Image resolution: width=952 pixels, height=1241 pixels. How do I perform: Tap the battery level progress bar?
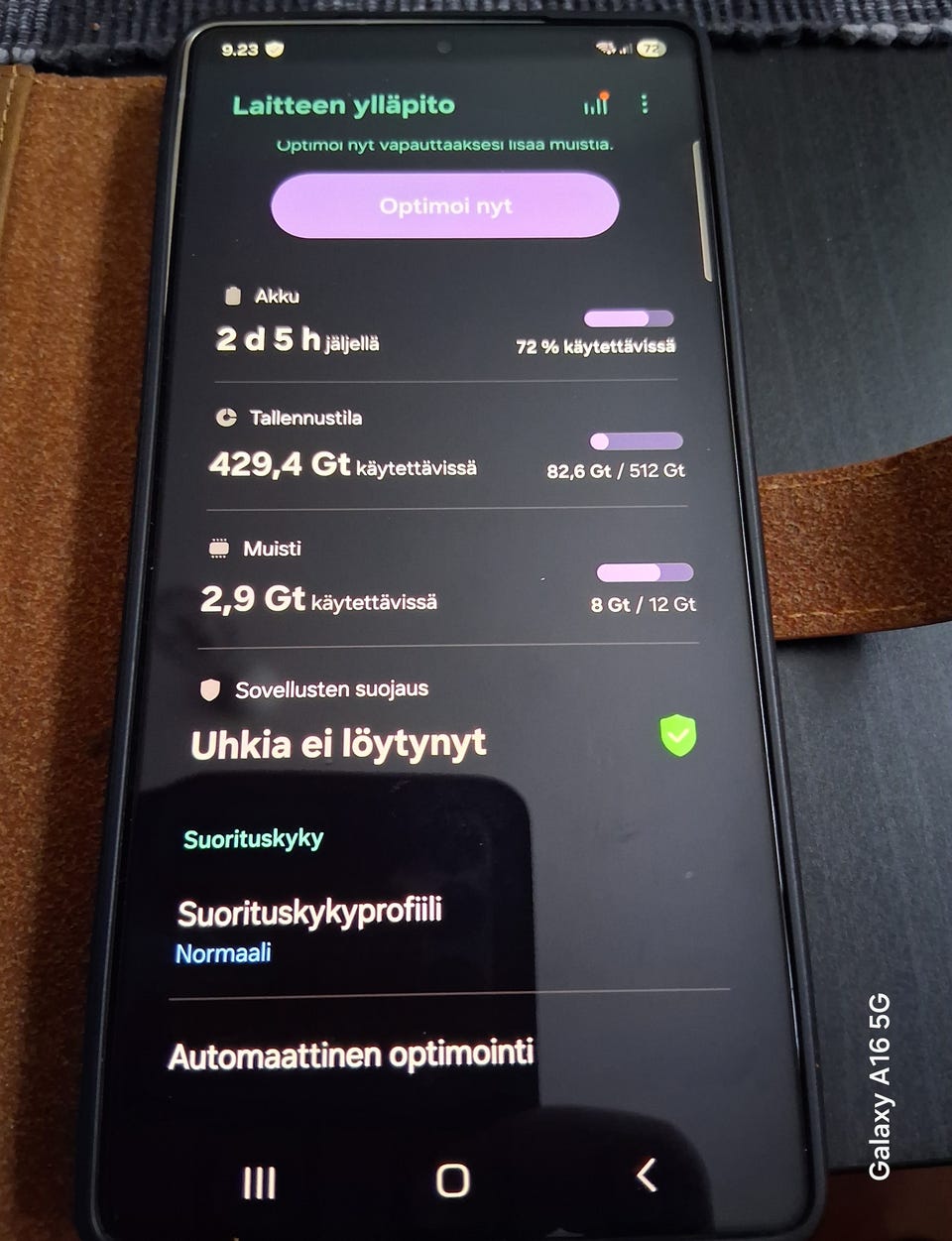(629, 318)
